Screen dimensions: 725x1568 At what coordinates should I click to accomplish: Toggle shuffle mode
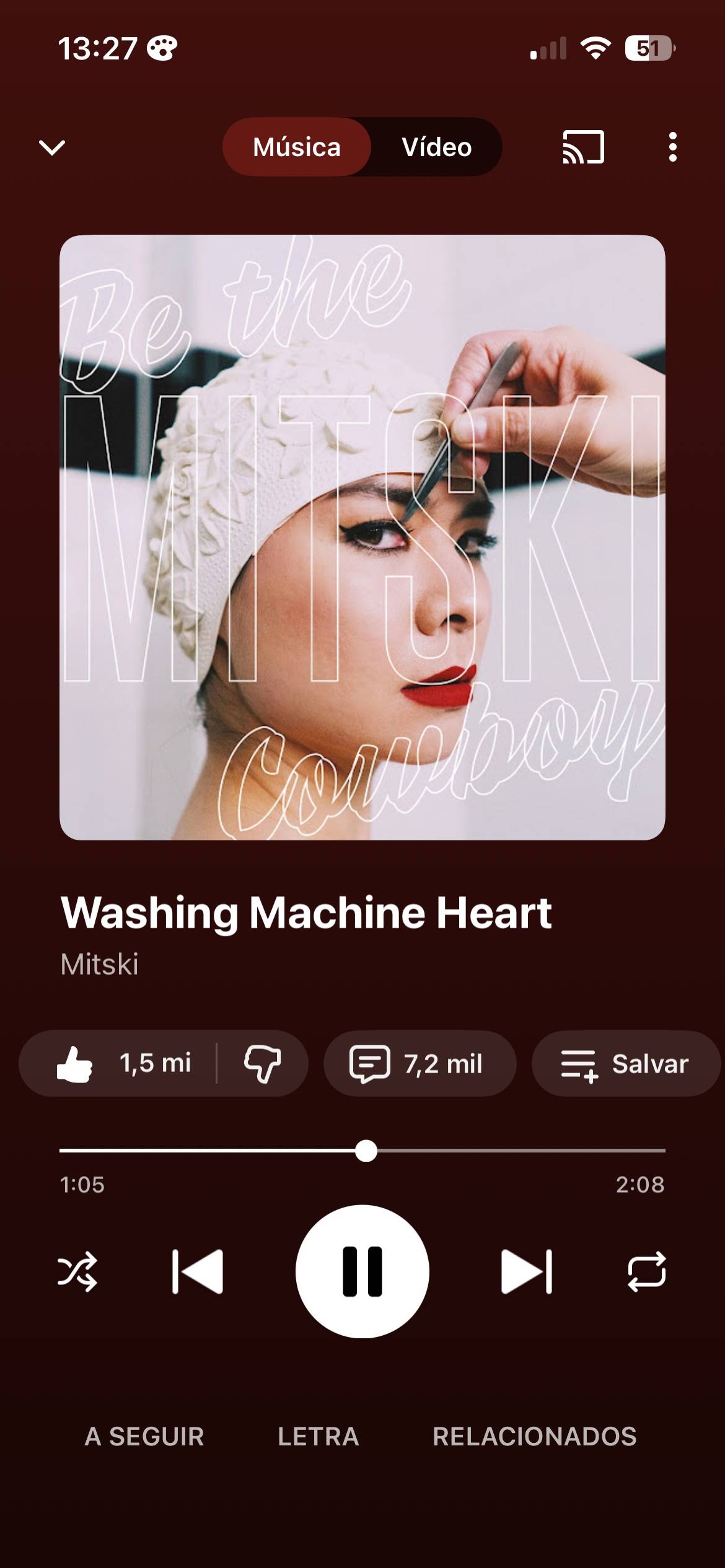click(x=77, y=1271)
